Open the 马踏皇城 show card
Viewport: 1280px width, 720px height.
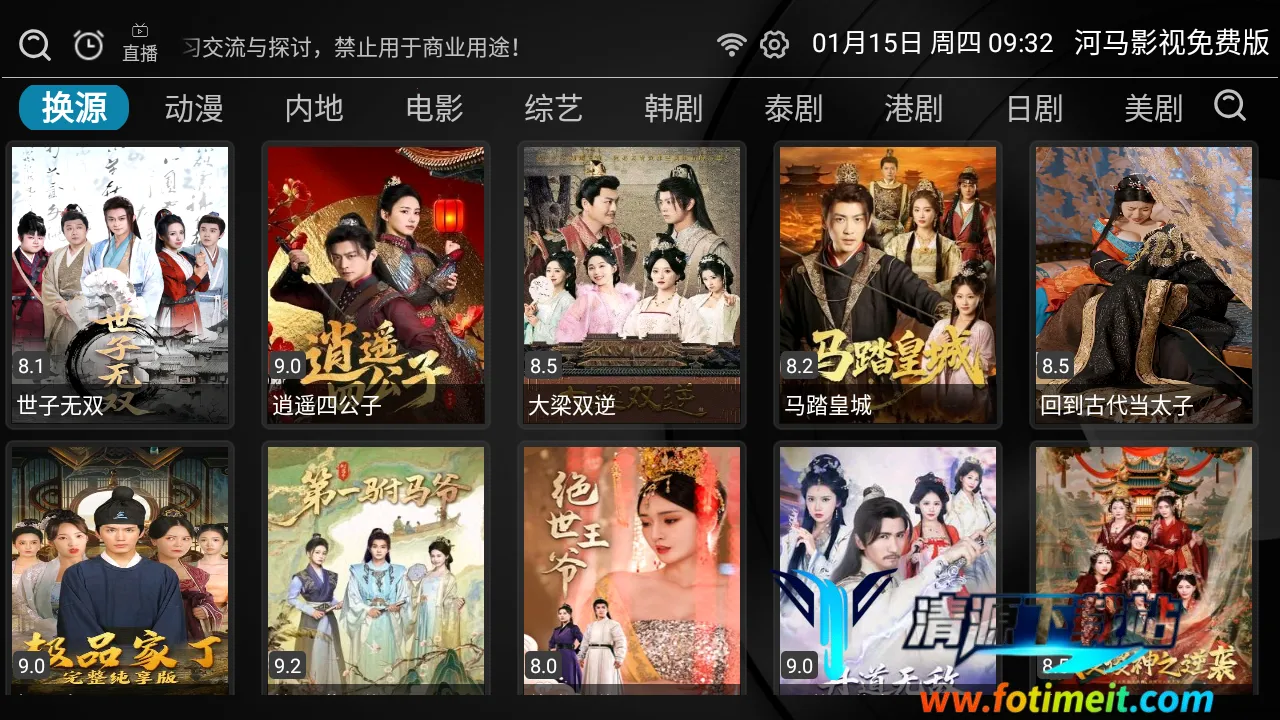point(888,284)
